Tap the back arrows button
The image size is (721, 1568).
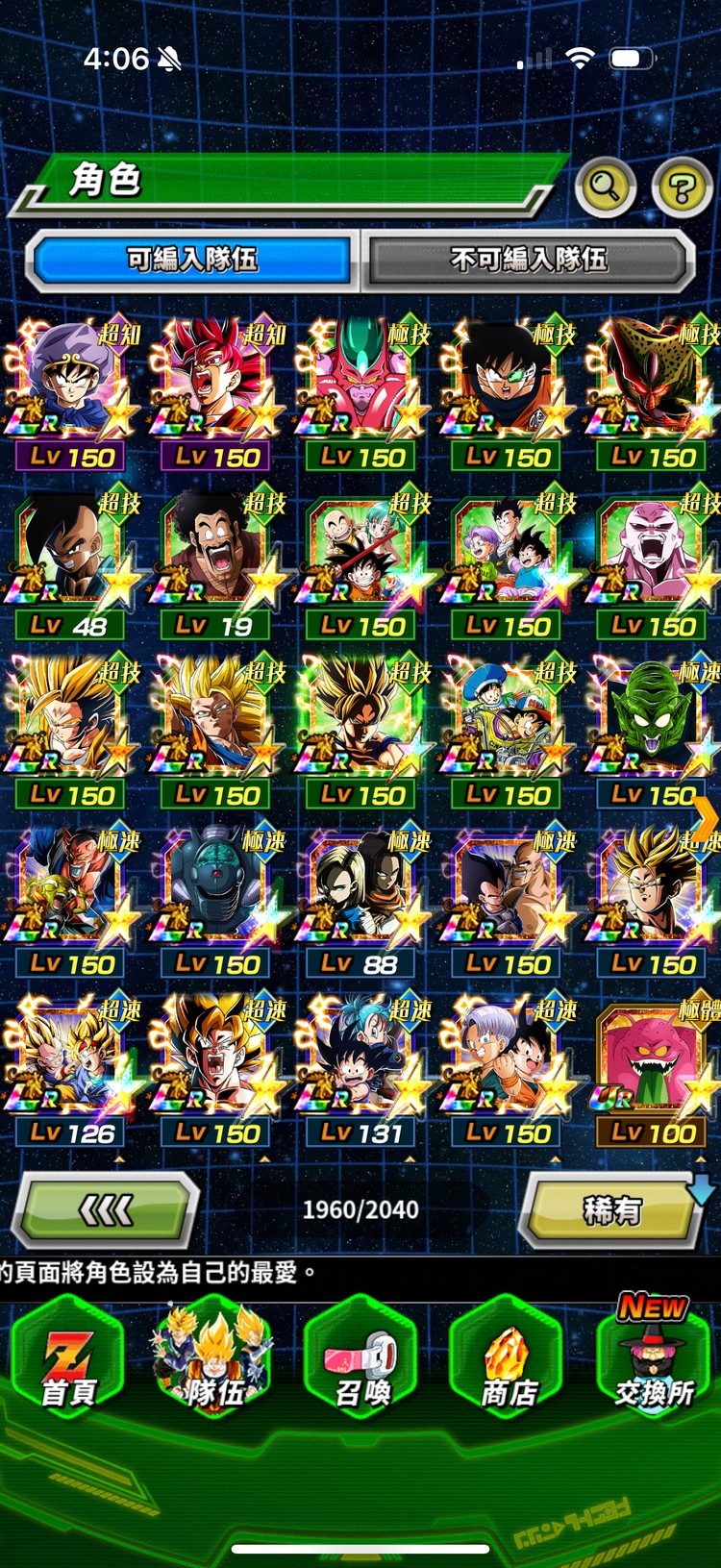coord(106,1210)
